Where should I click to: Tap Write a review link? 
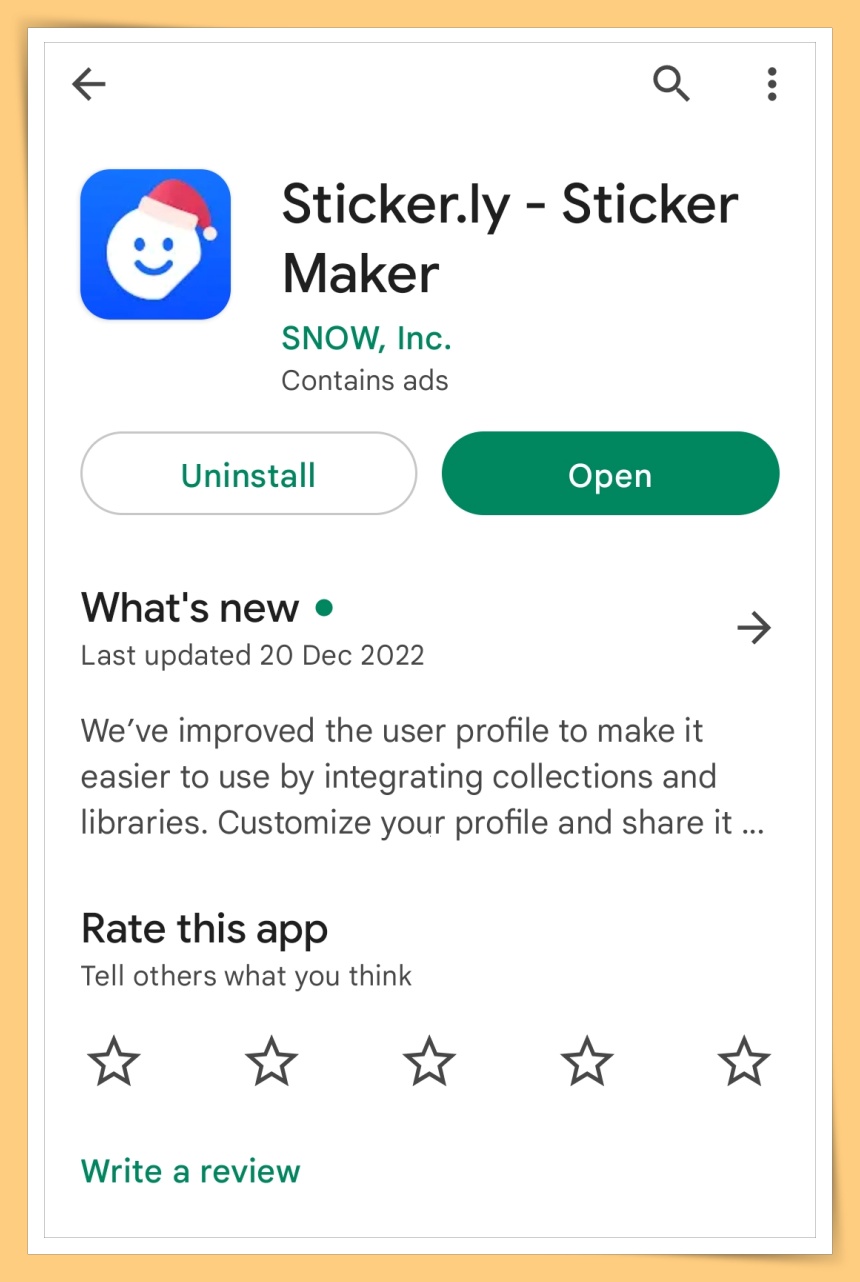pos(190,1171)
